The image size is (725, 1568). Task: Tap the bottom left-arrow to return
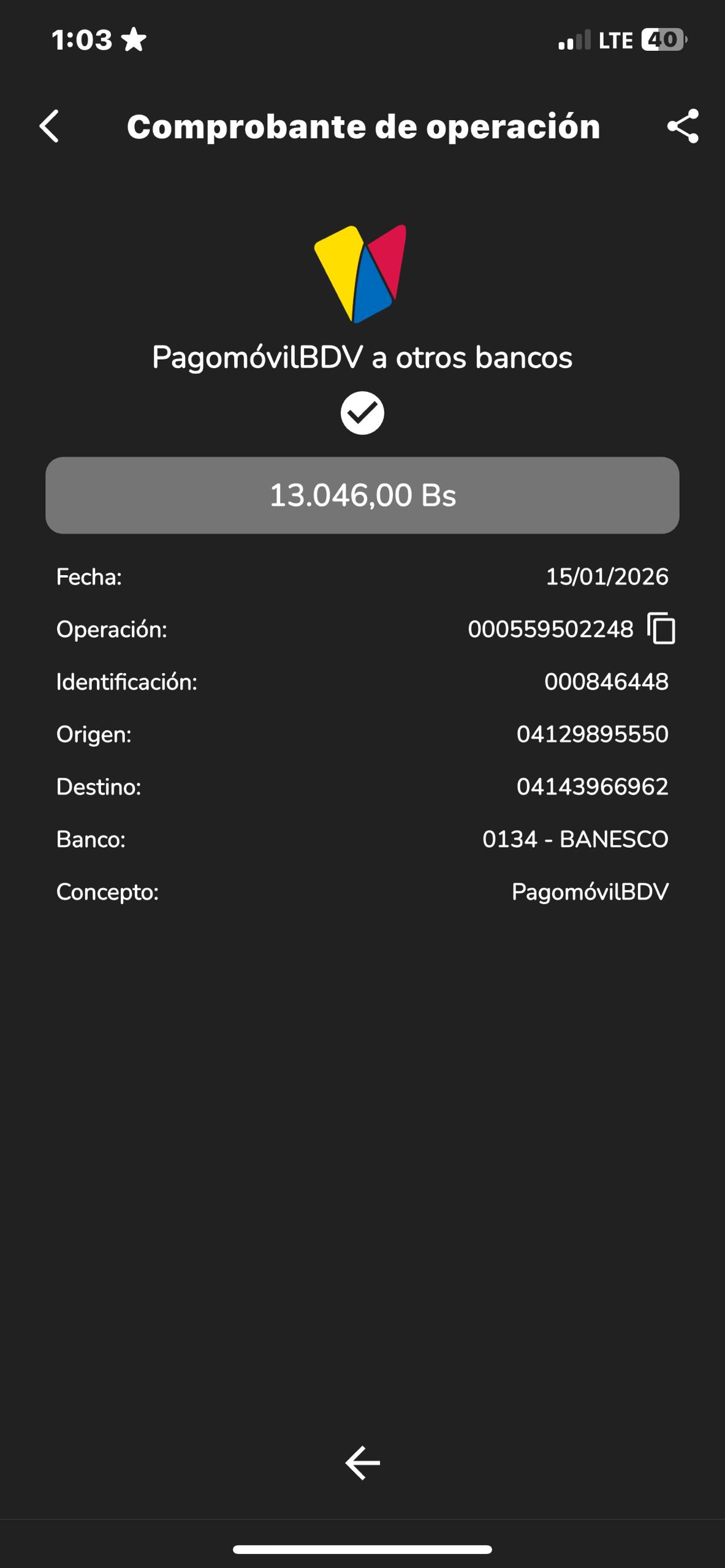pos(362,1463)
